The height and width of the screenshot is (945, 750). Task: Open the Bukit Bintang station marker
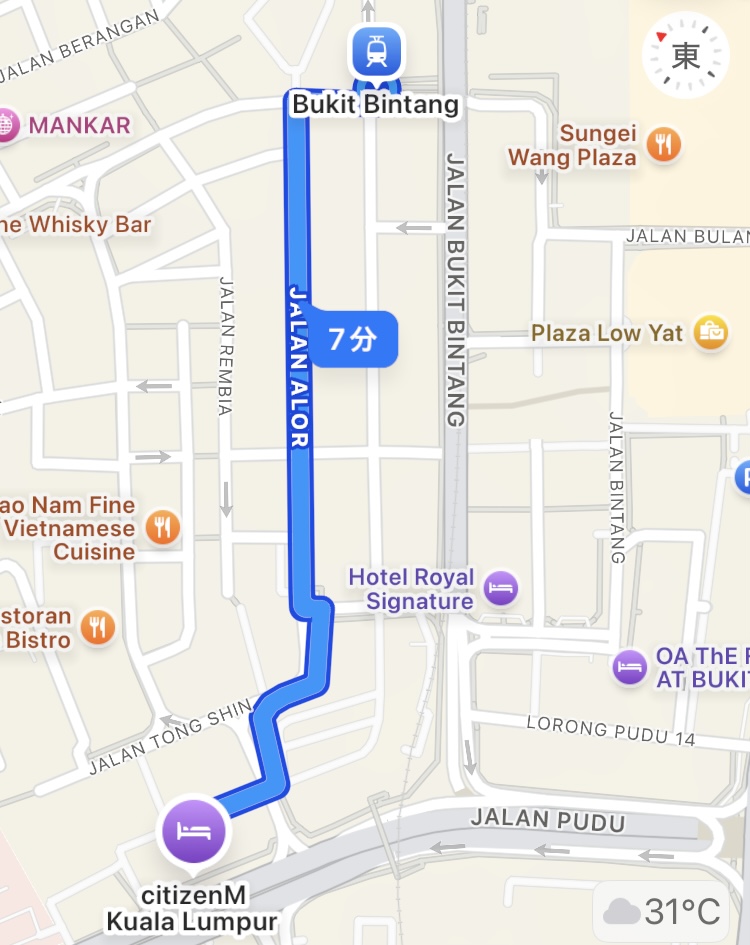click(376, 52)
